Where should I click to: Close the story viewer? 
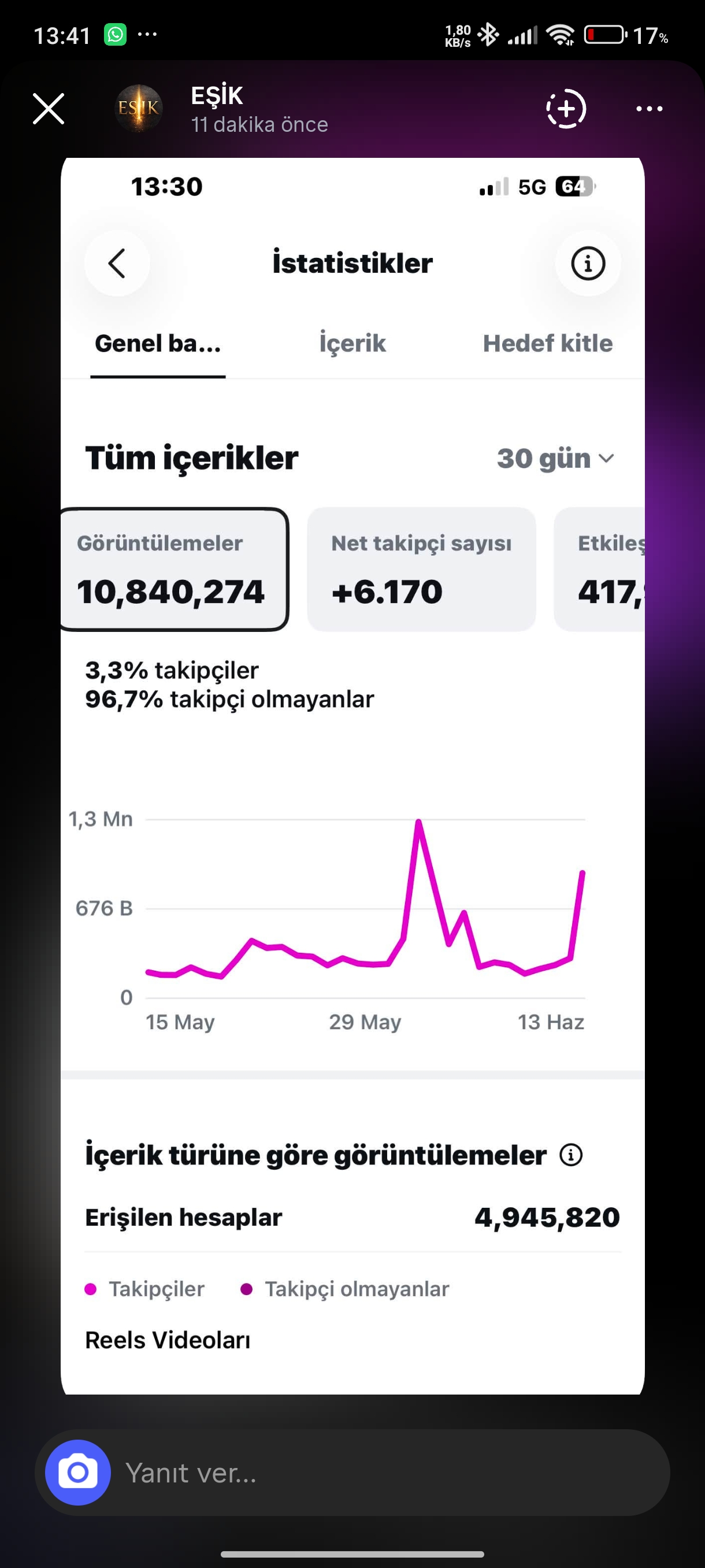(x=49, y=109)
